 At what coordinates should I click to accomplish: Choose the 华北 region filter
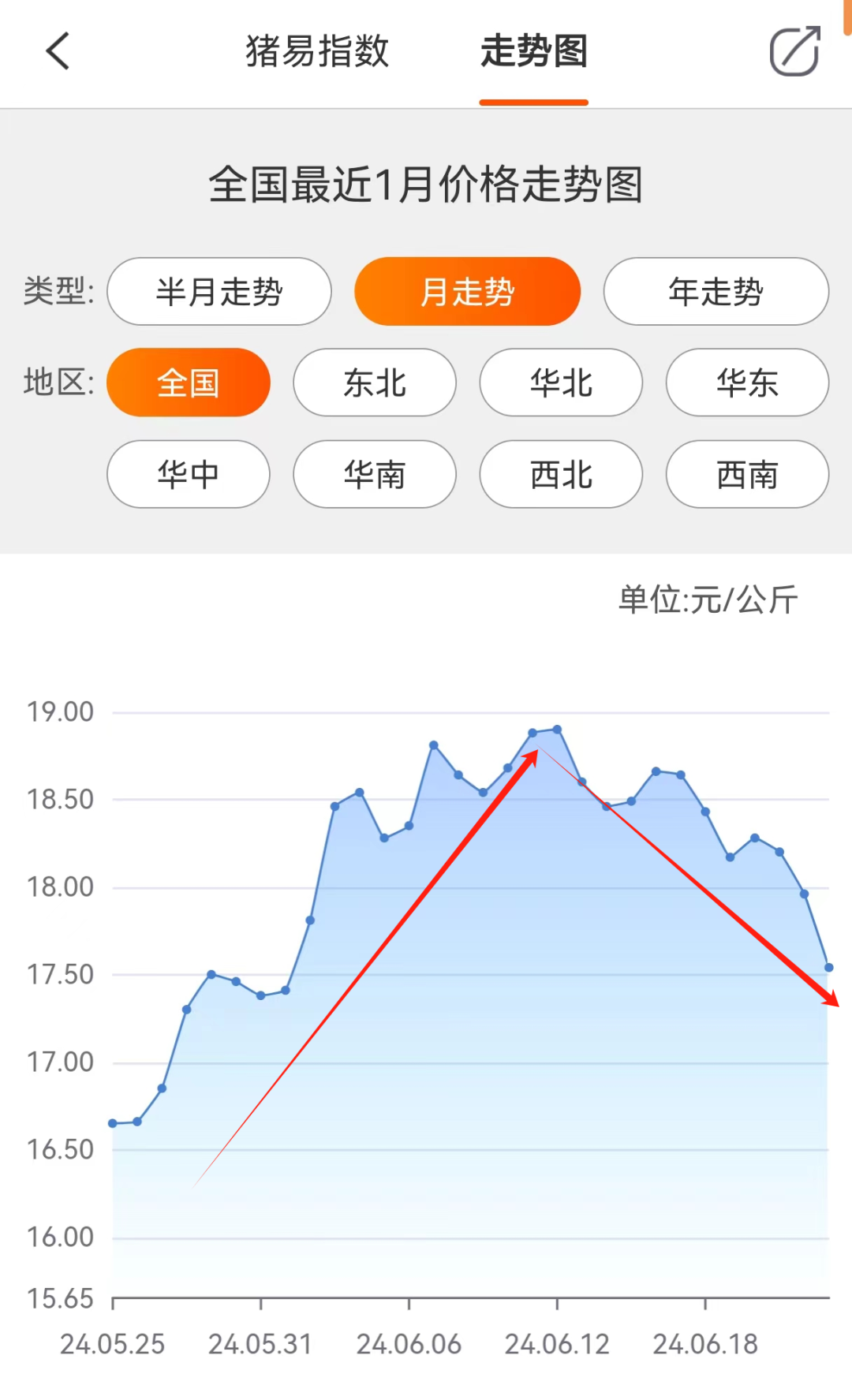tap(560, 383)
